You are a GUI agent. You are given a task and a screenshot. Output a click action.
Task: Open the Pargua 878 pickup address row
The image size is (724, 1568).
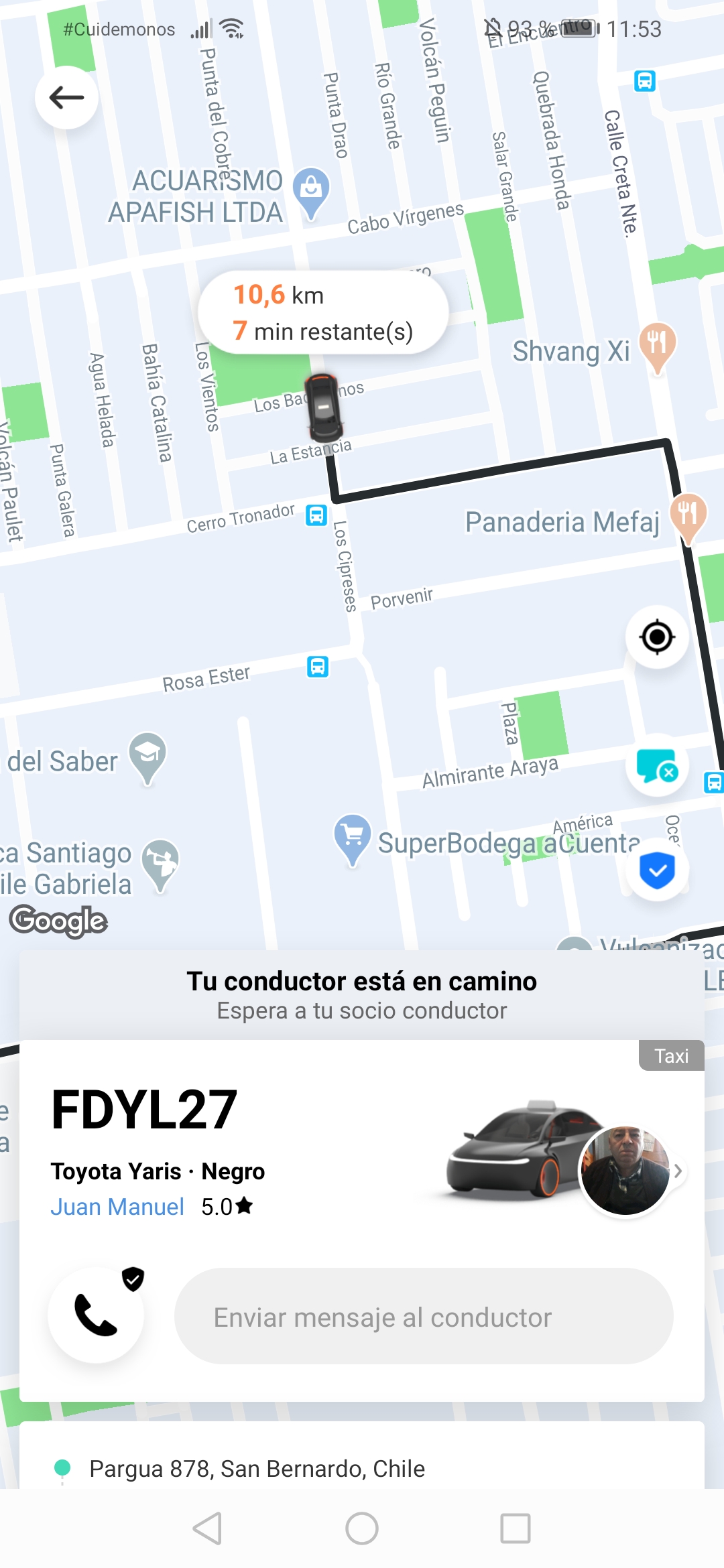coord(362,1469)
